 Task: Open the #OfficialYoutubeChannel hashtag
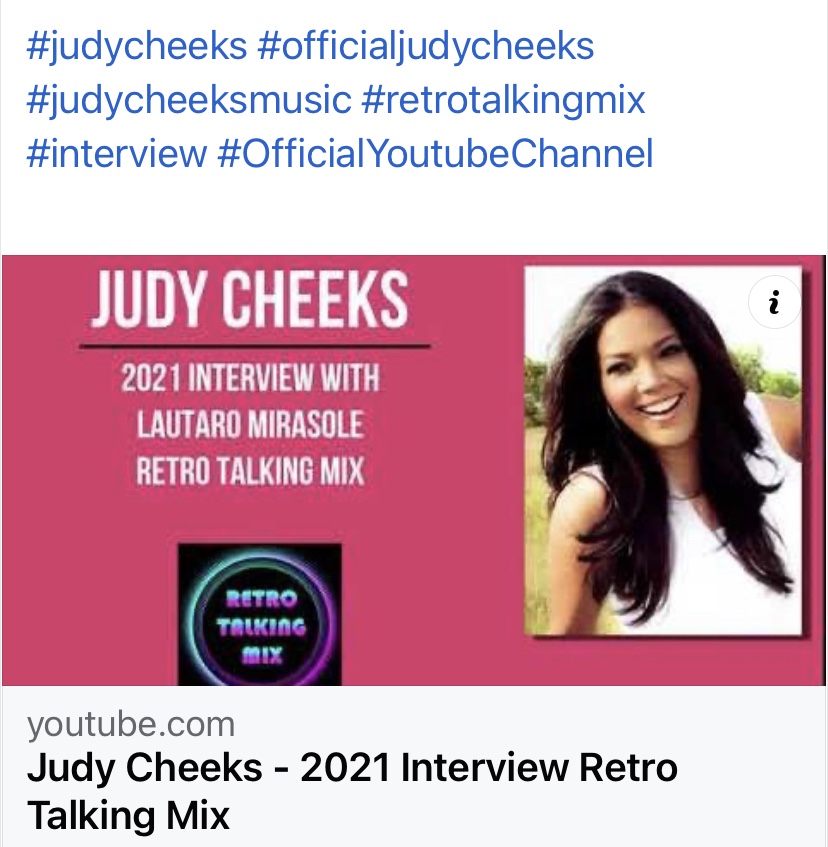[x=435, y=154]
